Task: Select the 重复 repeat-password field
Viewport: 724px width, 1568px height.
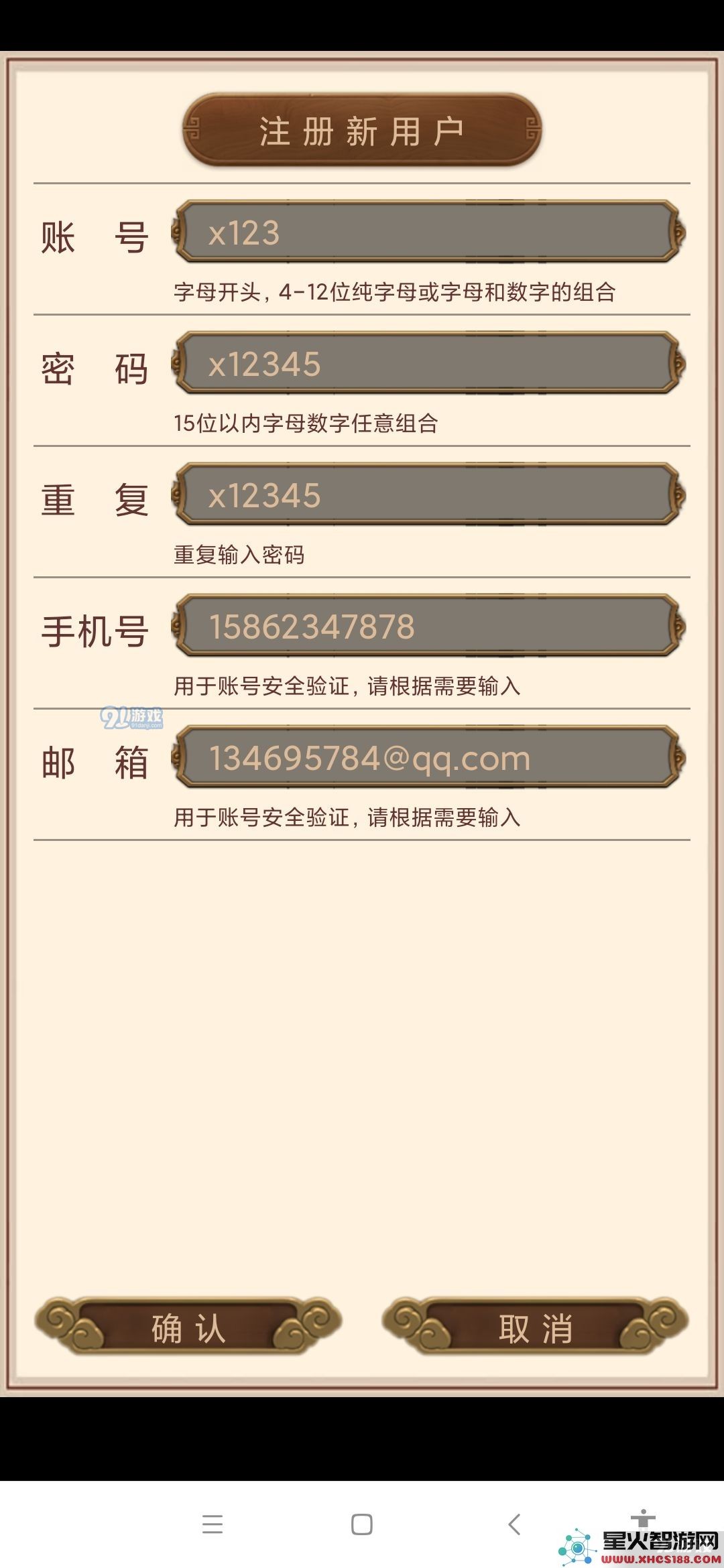Action: point(428,495)
